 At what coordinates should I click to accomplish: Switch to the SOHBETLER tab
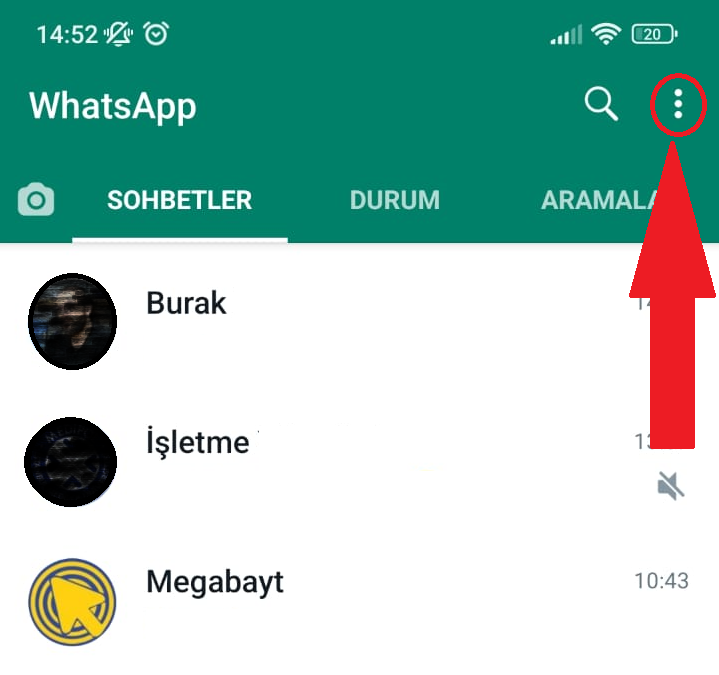point(180,200)
